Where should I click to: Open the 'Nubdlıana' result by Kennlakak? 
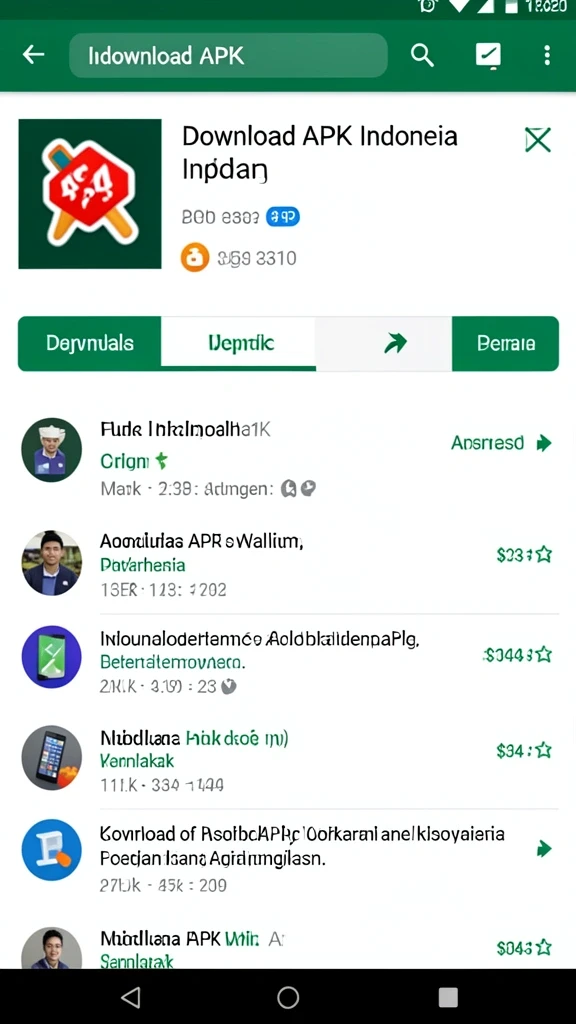pyautogui.click(x=288, y=756)
